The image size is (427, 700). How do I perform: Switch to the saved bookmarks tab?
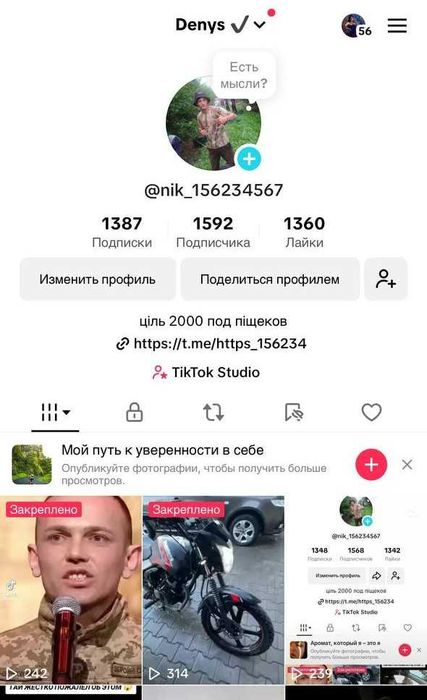pyautogui.click(x=293, y=412)
